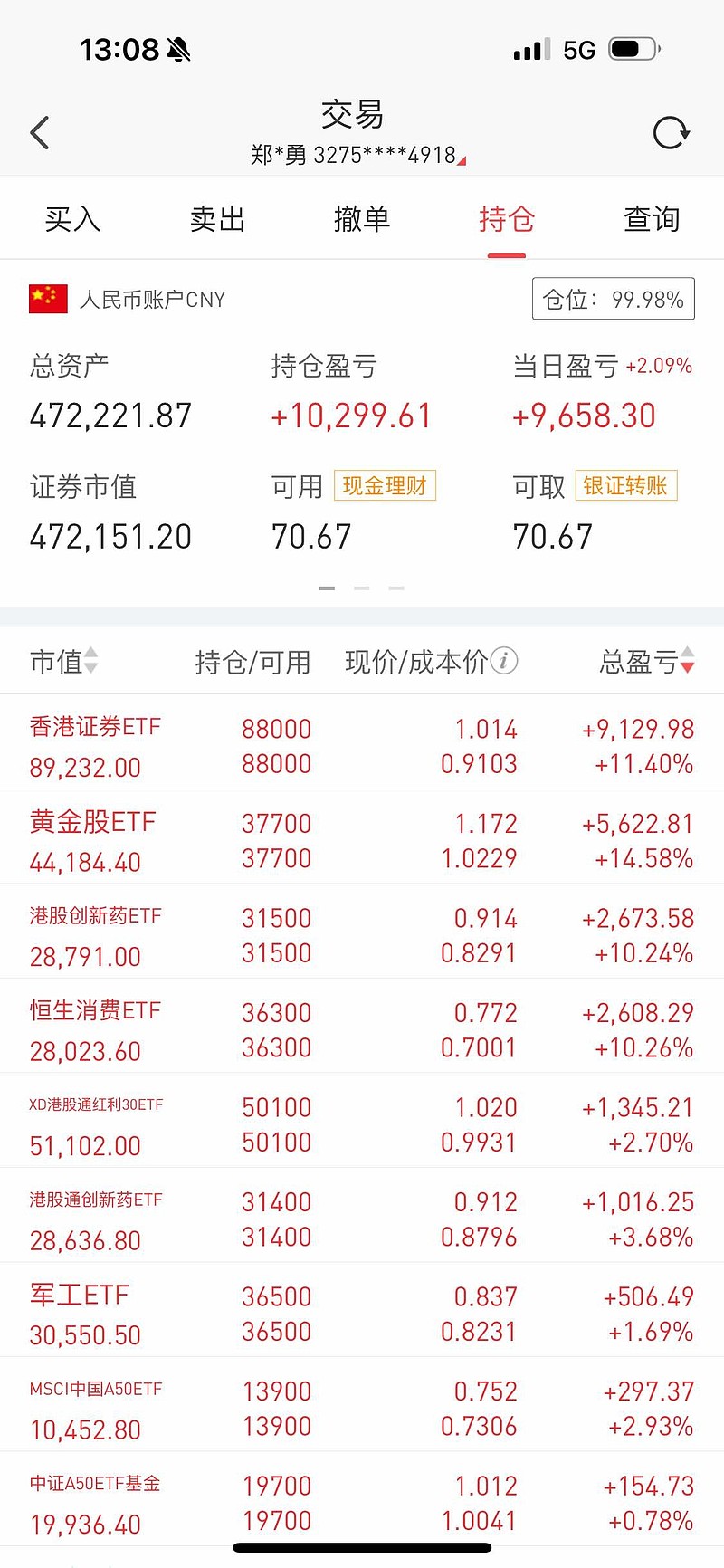Select the 香港证券ETF holding row
724x1568 pixels.
pos(362,744)
